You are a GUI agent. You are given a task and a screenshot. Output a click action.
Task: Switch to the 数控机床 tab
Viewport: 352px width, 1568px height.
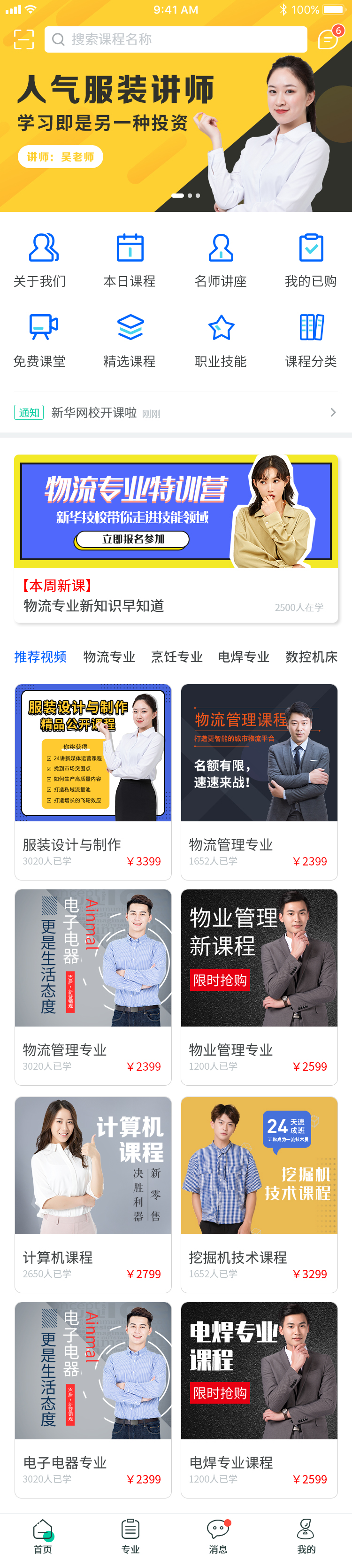pos(311,657)
